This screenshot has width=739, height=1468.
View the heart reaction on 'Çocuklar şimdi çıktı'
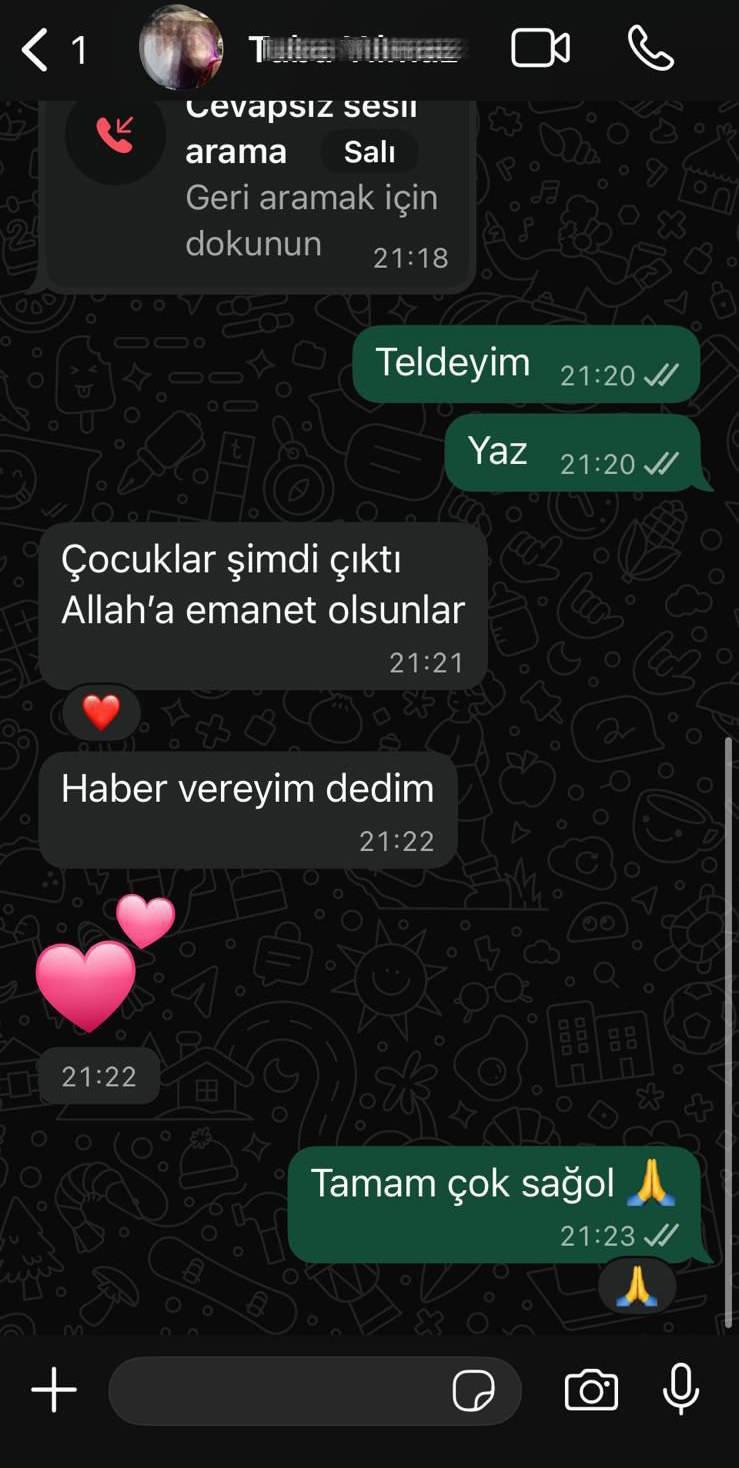click(x=101, y=712)
